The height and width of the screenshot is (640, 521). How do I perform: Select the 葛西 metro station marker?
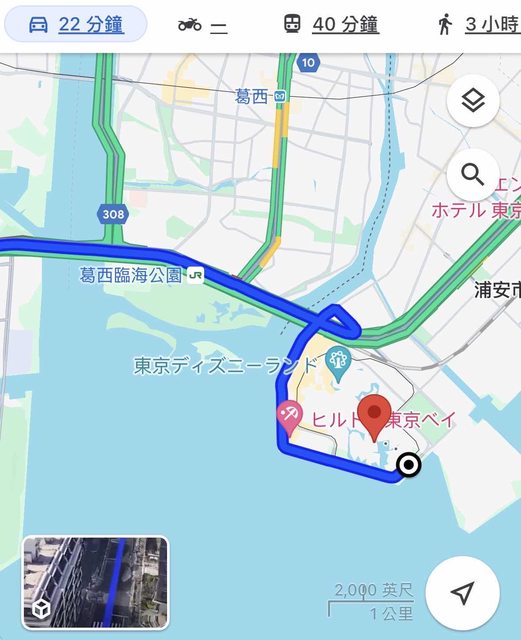point(280,97)
